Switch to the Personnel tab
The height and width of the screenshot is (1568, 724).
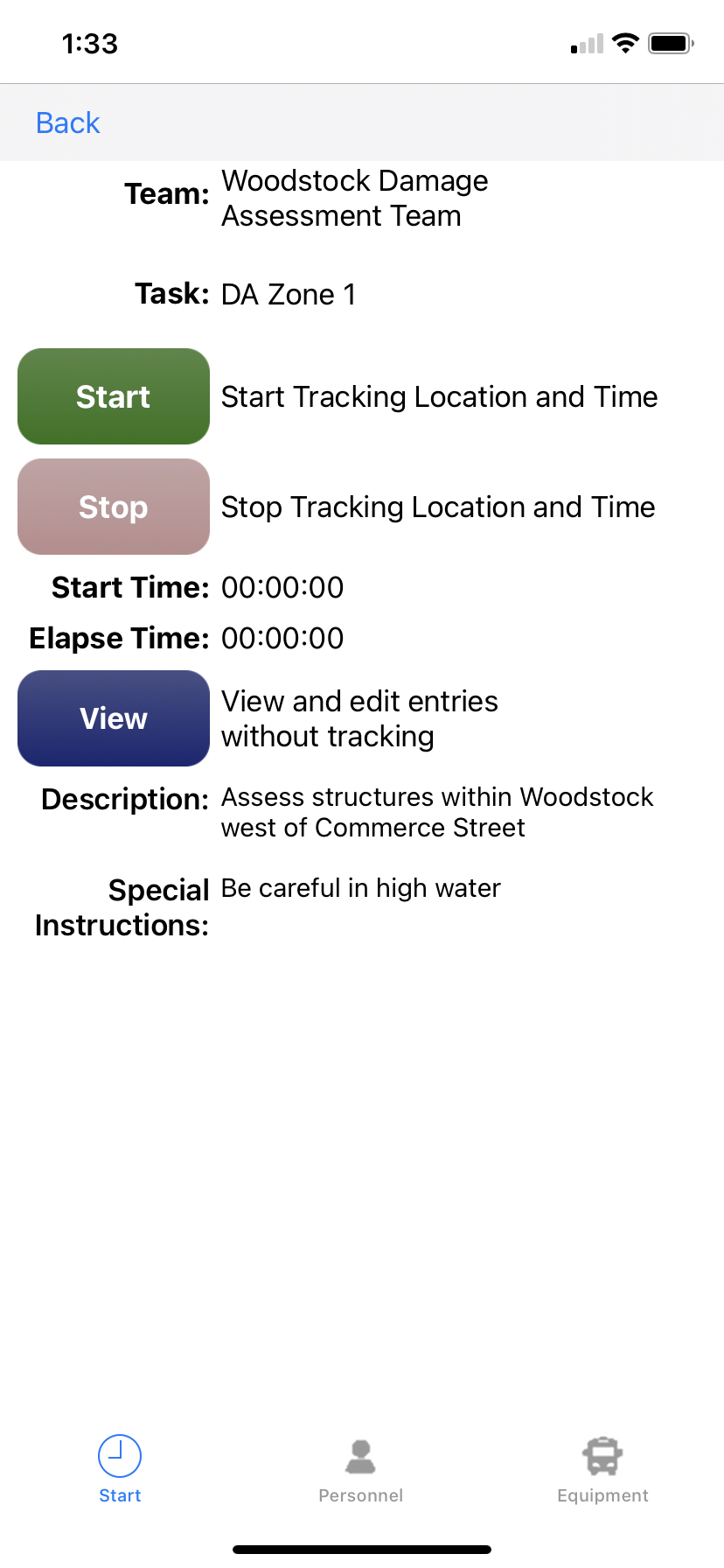(360, 1494)
